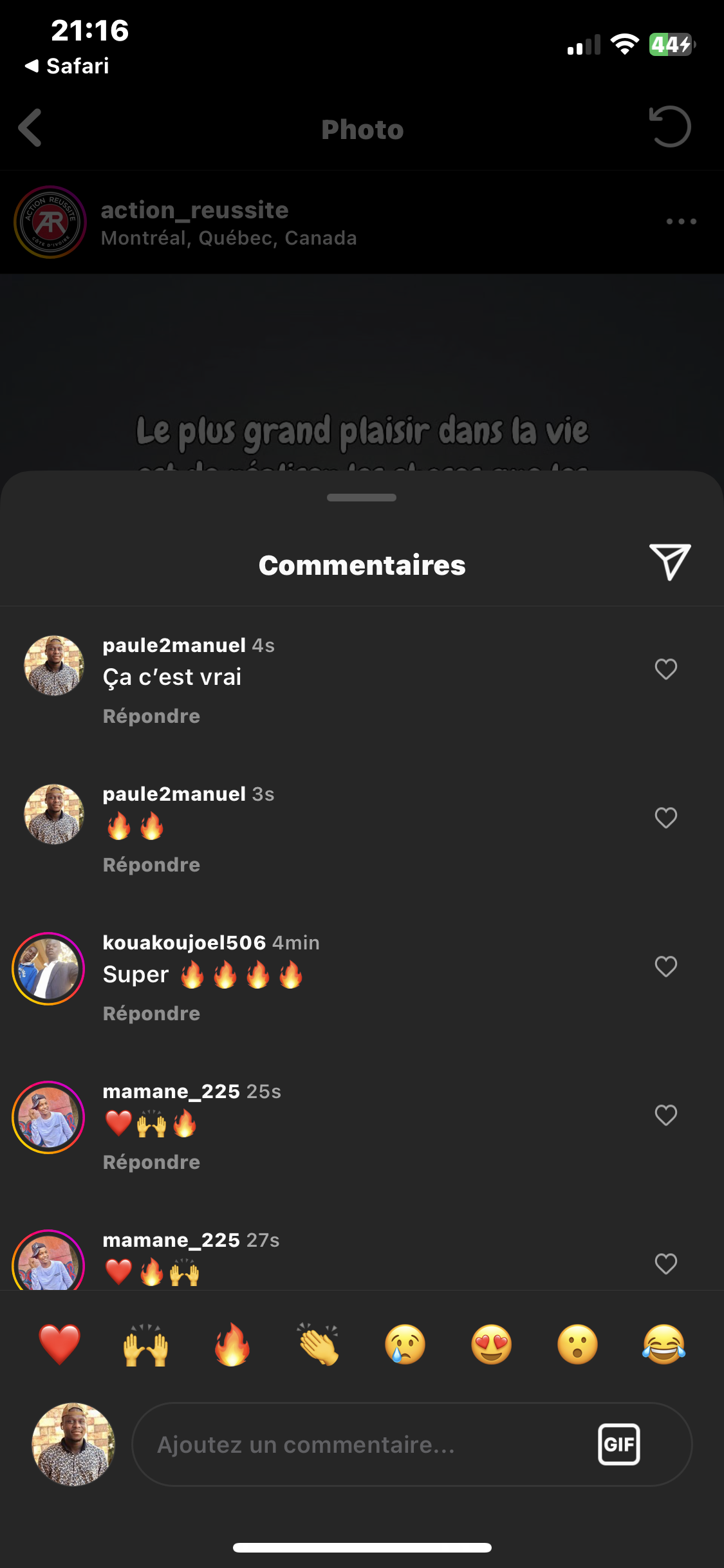Insert the raised hands quick emoji
This screenshot has height=1568, width=724.
[x=146, y=1345]
